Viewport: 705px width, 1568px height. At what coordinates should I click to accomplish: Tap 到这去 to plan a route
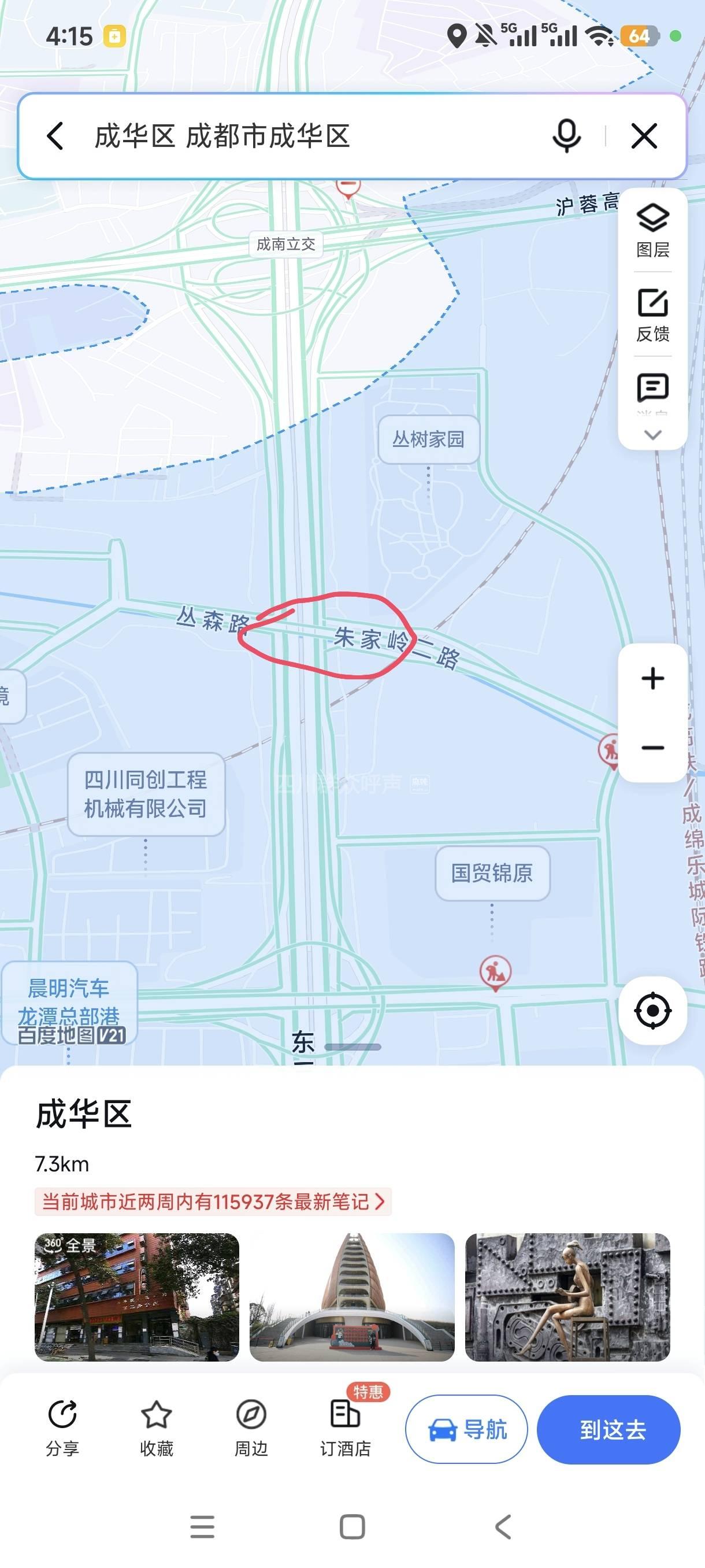(x=608, y=1429)
